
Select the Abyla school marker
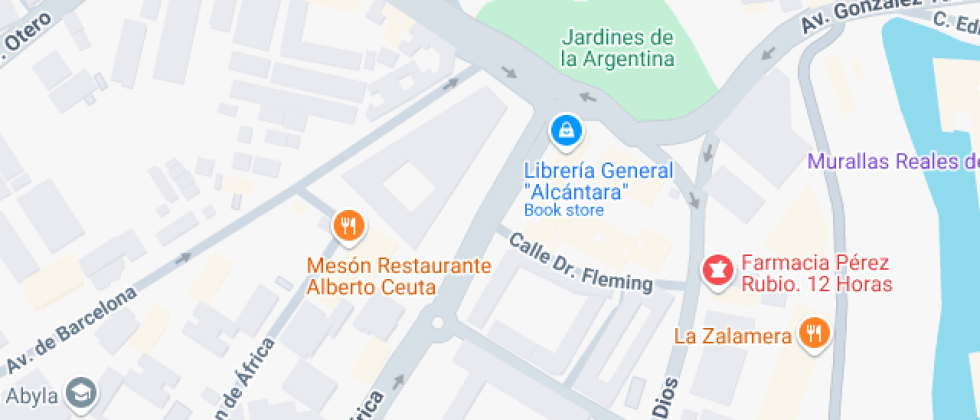click(x=82, y=394)
